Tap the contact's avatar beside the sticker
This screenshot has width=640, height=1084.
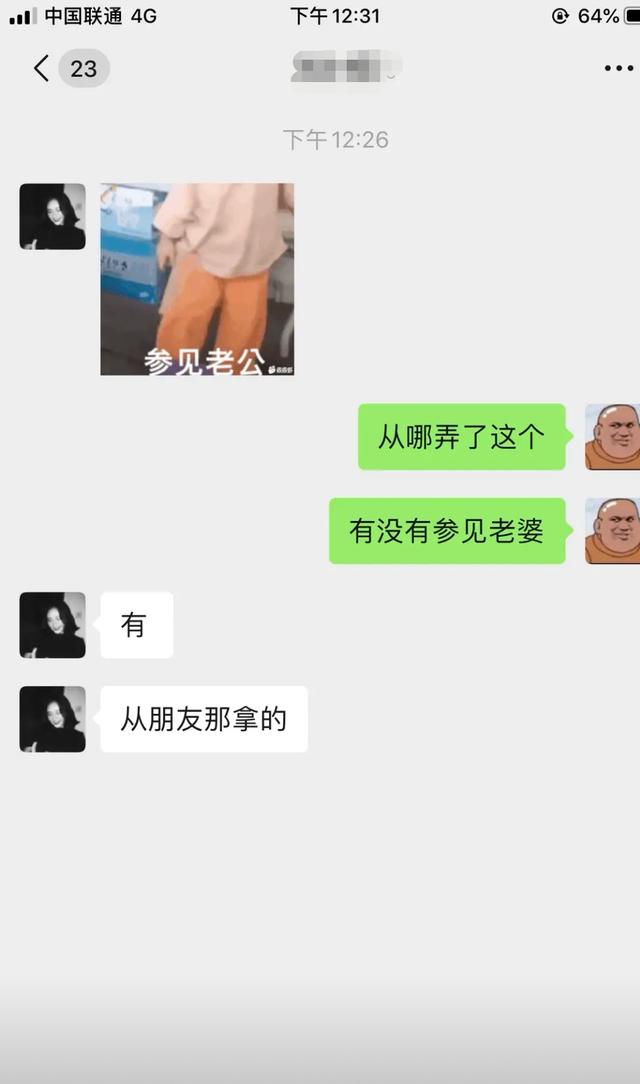click(x=52, y=216)
